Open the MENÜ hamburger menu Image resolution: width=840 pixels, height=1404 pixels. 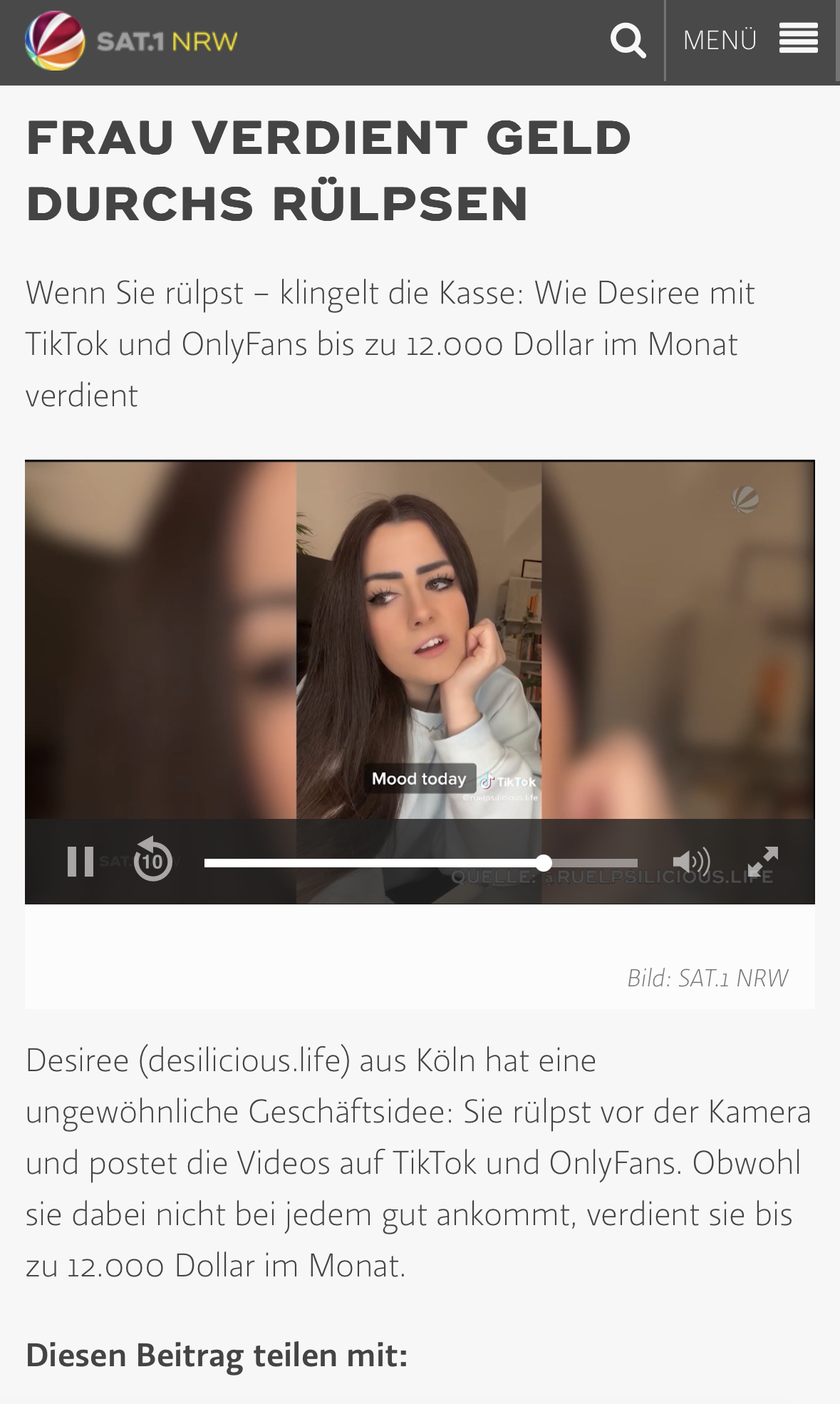click(x=750, y=40)
